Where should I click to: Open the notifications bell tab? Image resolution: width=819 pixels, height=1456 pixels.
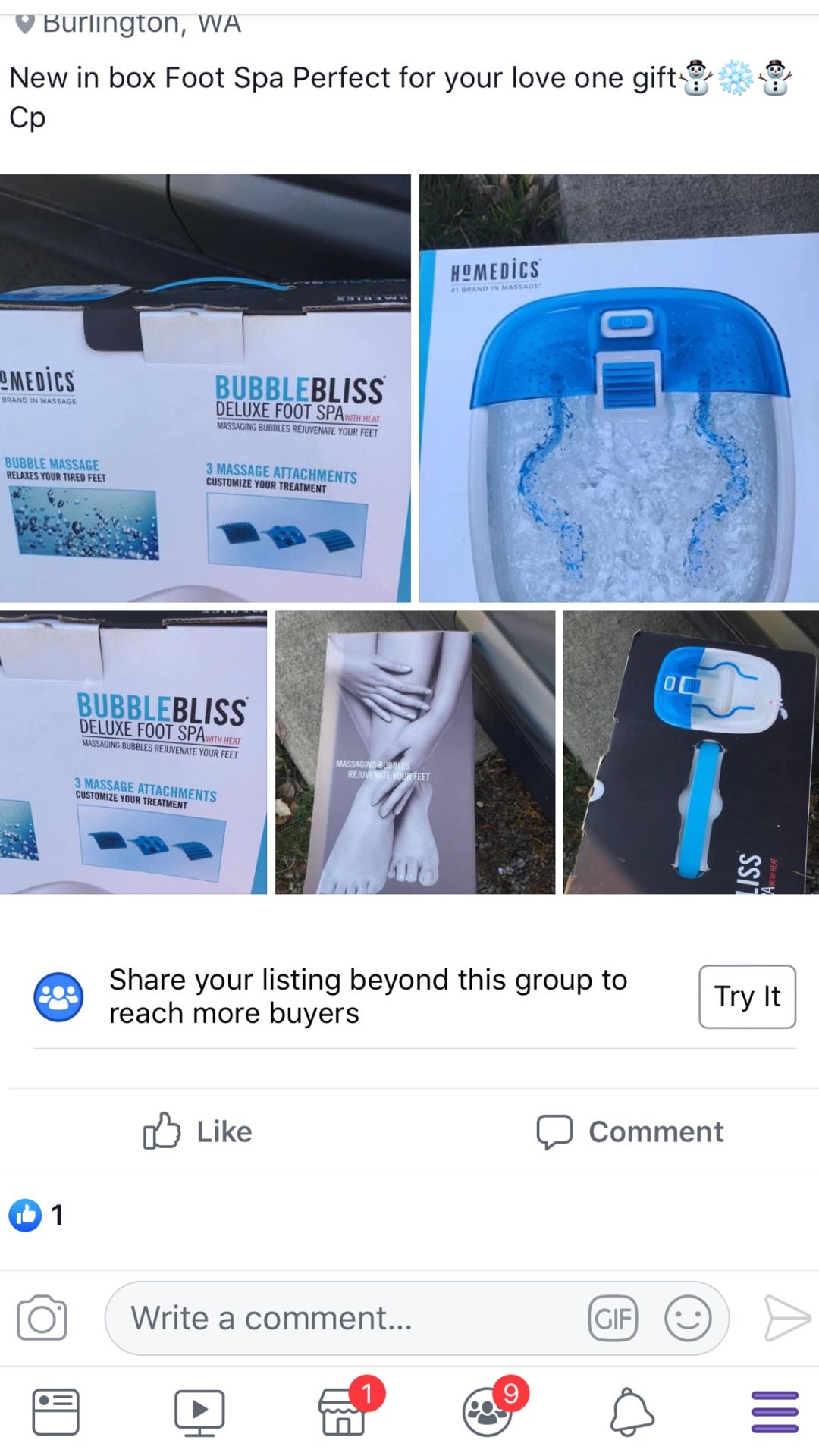click(x=631, y=1412)
